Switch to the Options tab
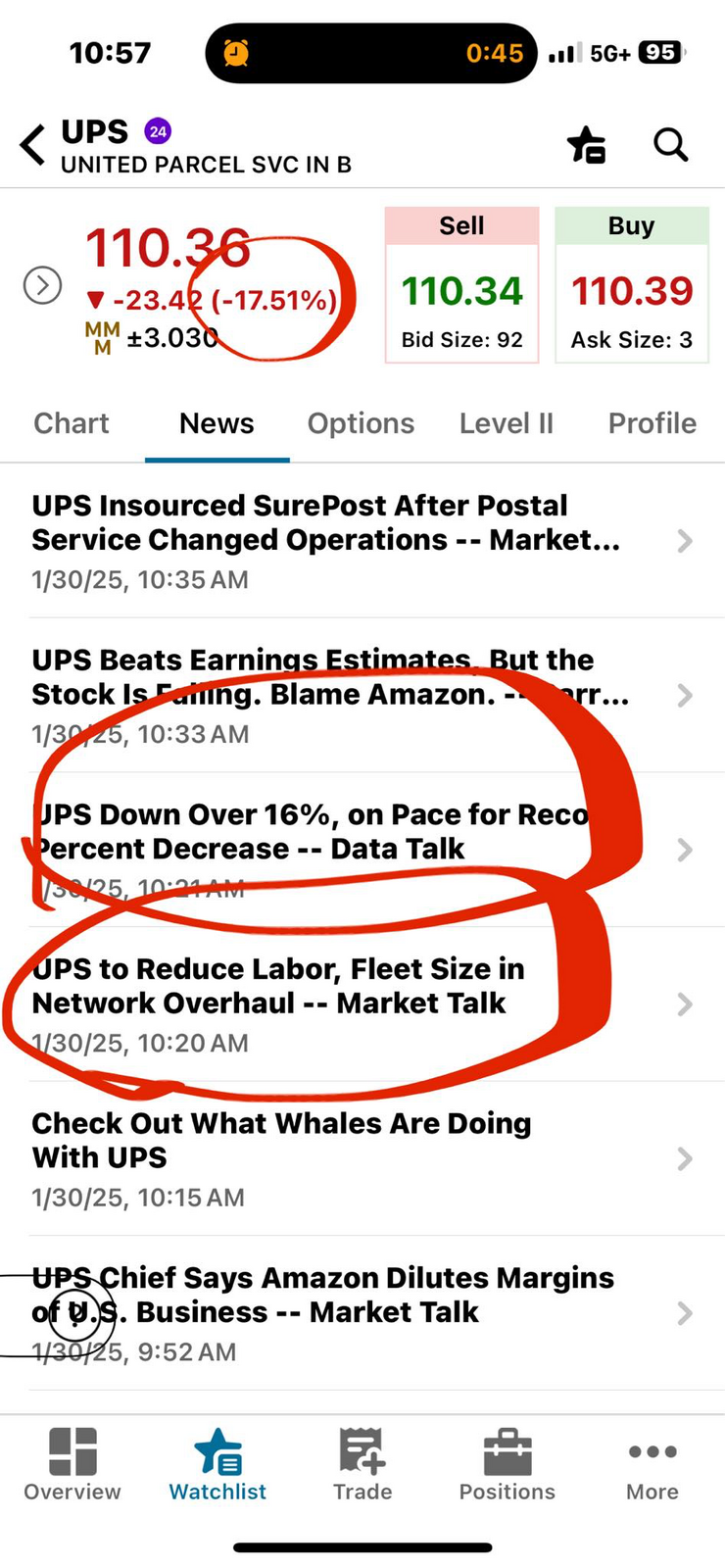 pyautogui.click(x=361, y=423)
